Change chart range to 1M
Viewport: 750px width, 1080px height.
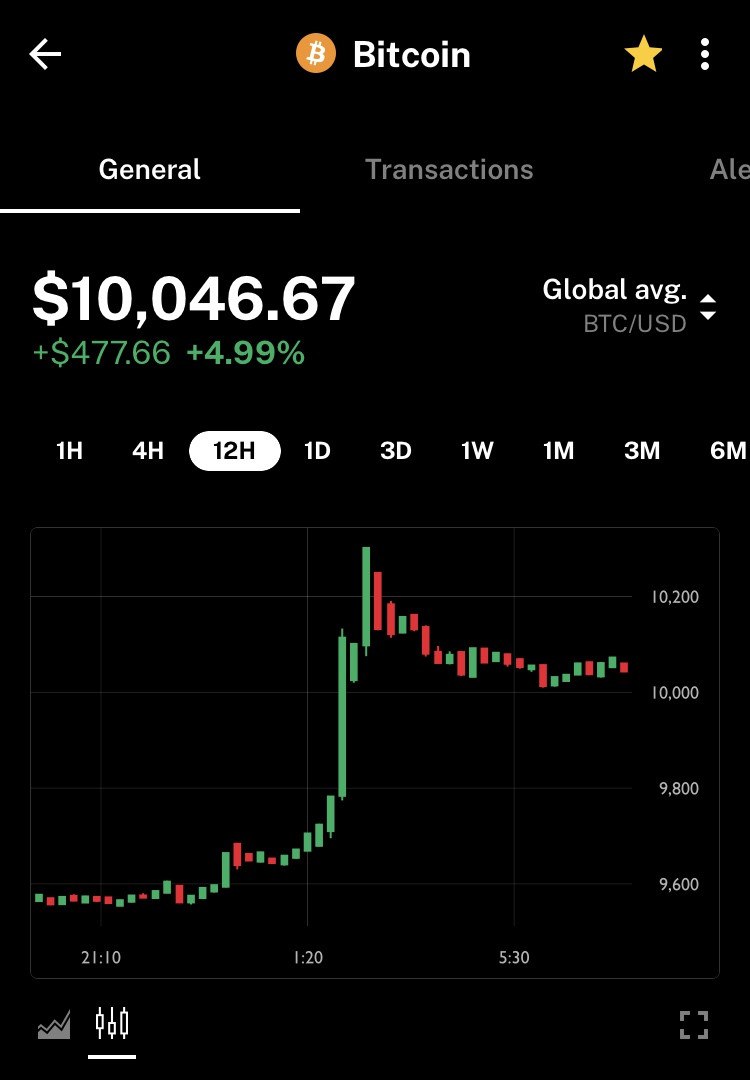558,451
